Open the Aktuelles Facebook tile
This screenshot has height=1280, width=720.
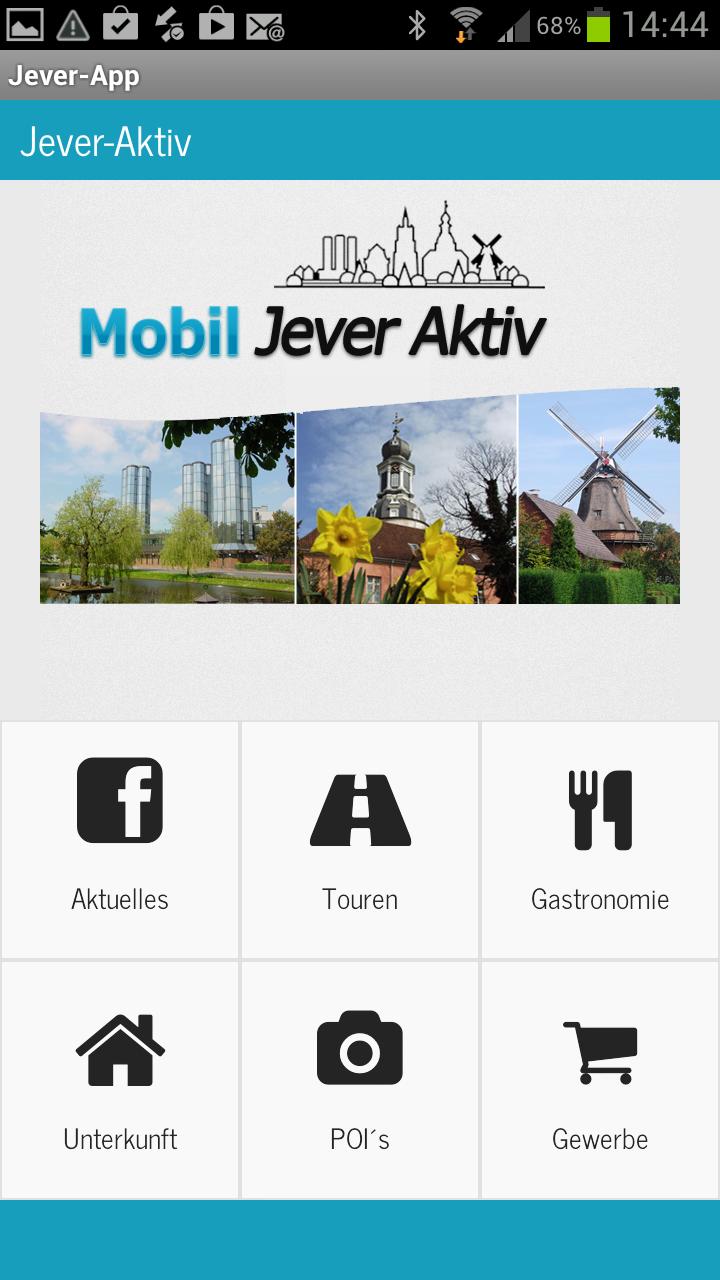pyautogui.click(x=120, y=840)
